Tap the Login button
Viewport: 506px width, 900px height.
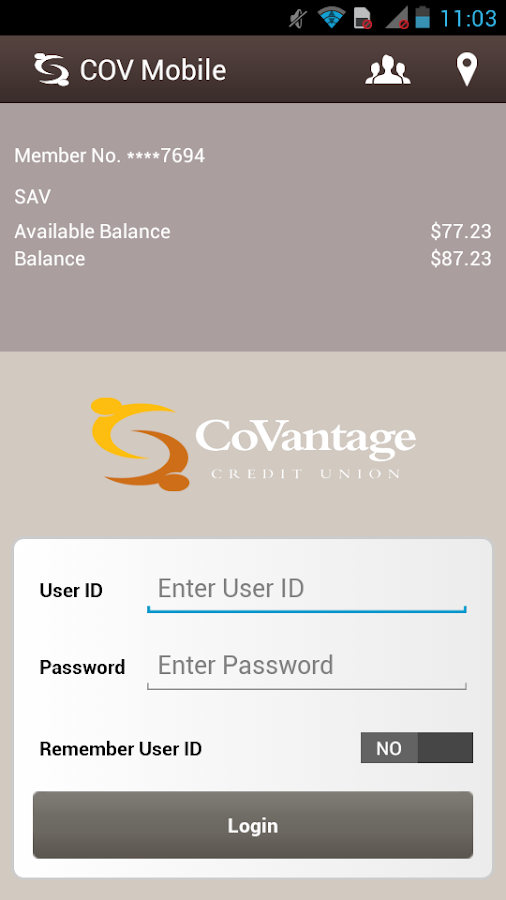coord(253,825)
